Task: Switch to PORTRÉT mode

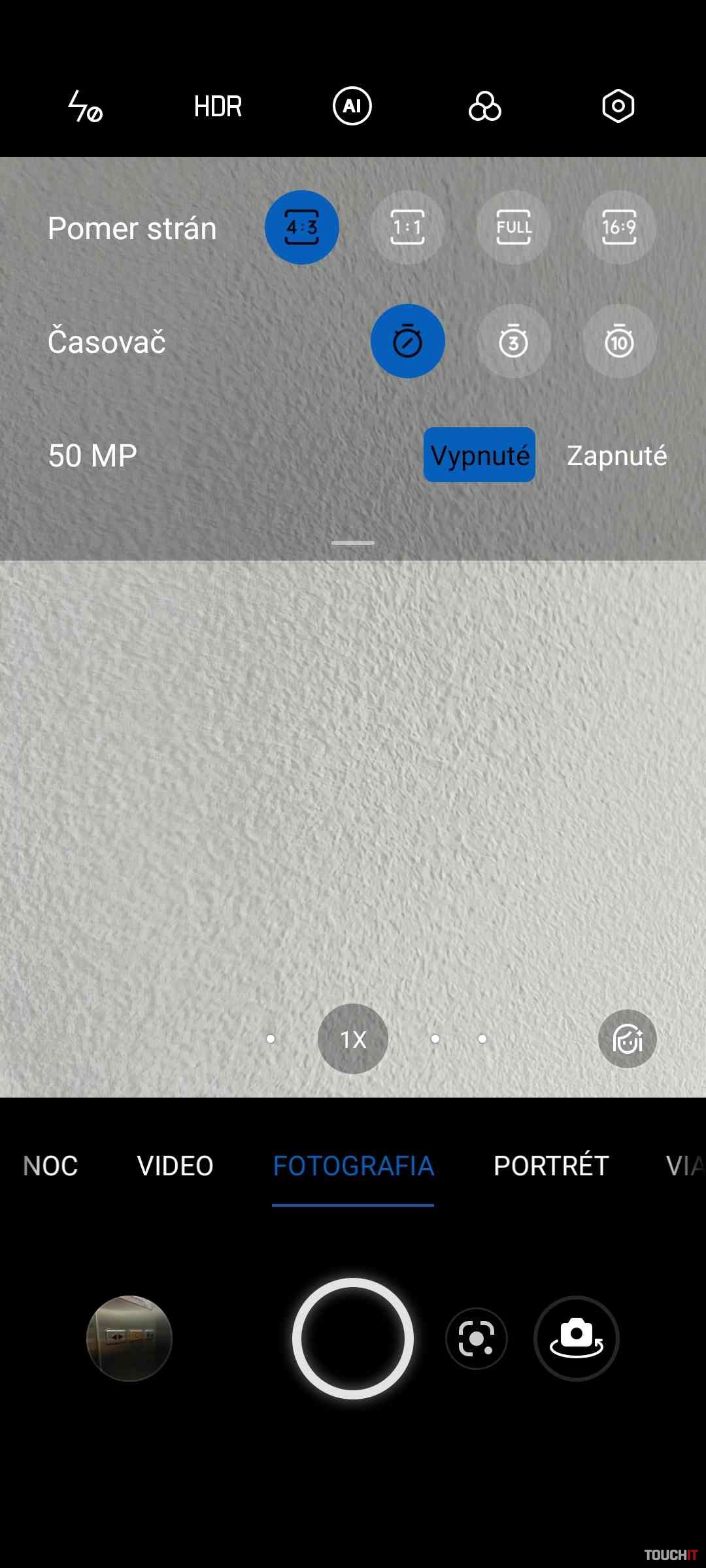Action: [x=551, y=1166]
